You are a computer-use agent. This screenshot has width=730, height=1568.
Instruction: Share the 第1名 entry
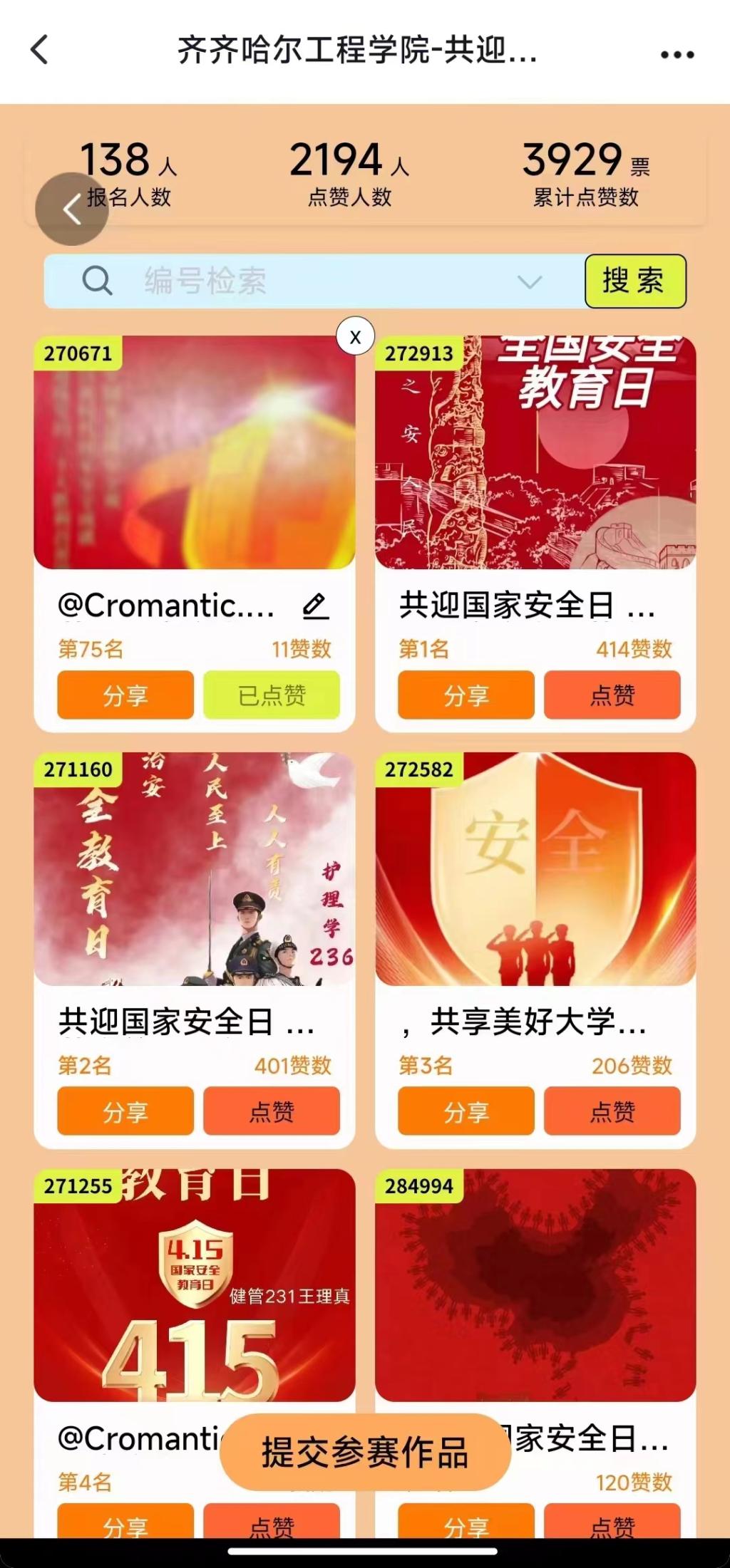pyautogui.click(x=466, y=695)
